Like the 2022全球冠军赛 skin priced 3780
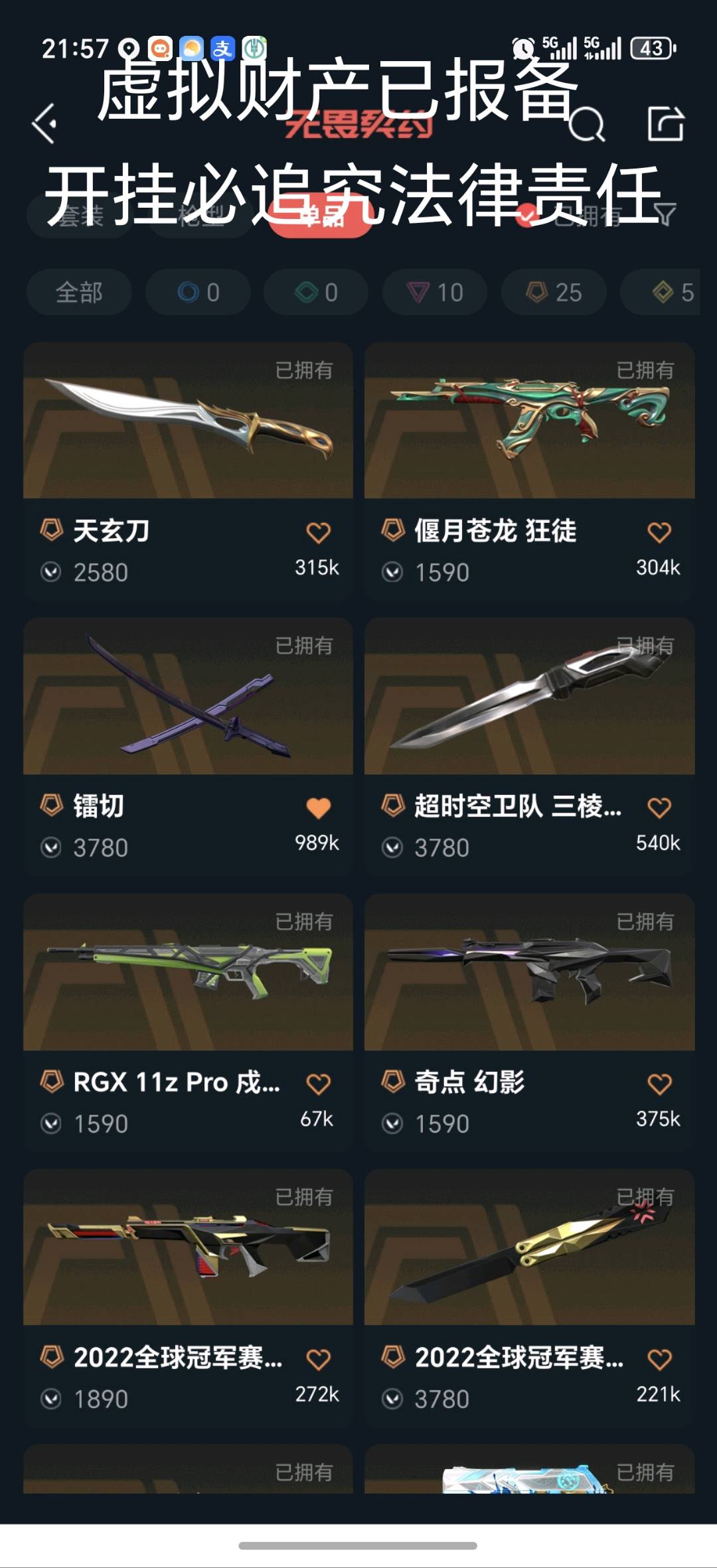Screen dimensions: 717x1568 659,1359
